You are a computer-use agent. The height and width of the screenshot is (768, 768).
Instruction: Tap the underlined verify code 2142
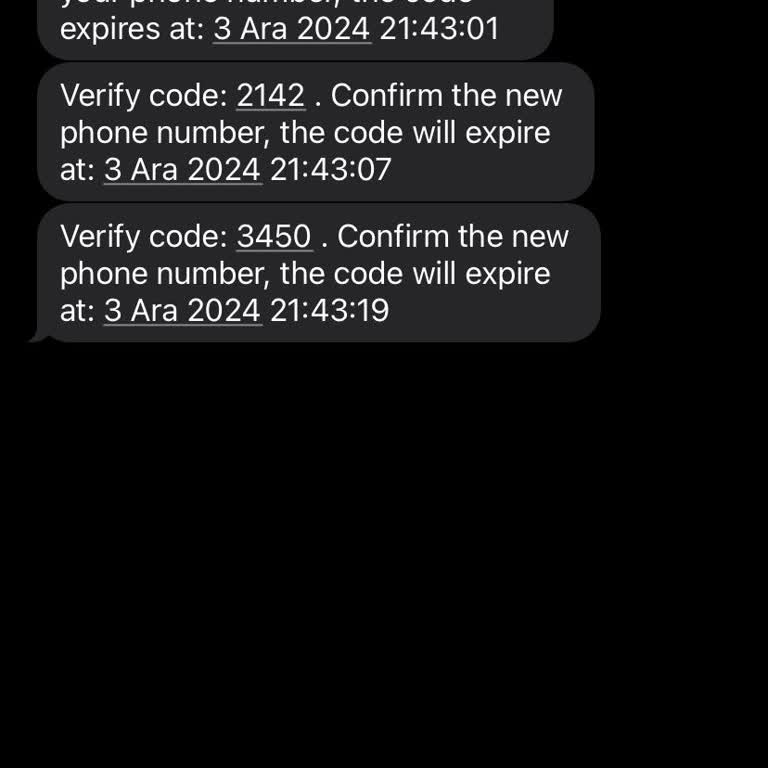pos(270,96)
